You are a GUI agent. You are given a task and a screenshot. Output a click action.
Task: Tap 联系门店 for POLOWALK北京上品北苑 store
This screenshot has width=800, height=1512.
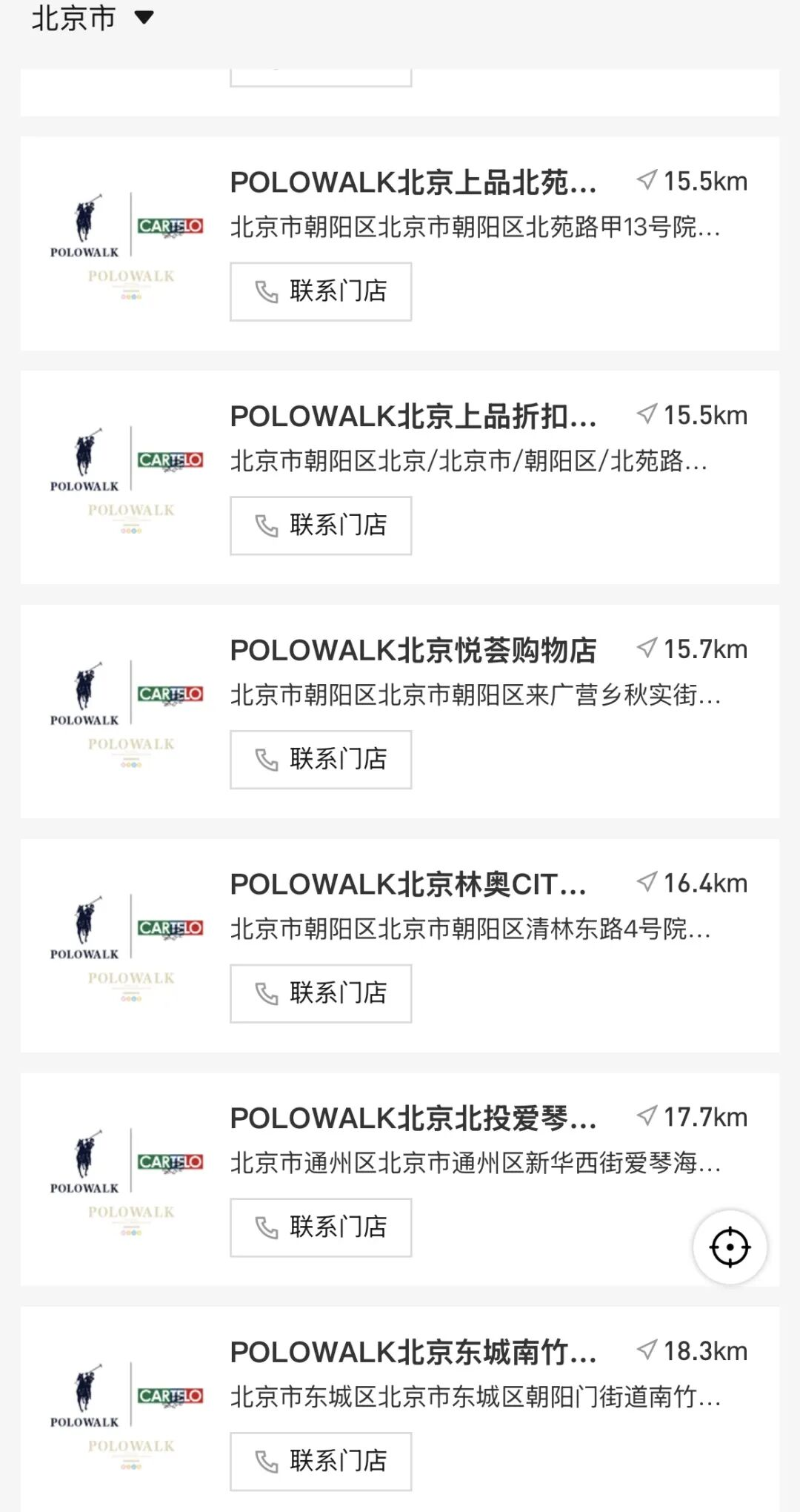pos(320,291)
